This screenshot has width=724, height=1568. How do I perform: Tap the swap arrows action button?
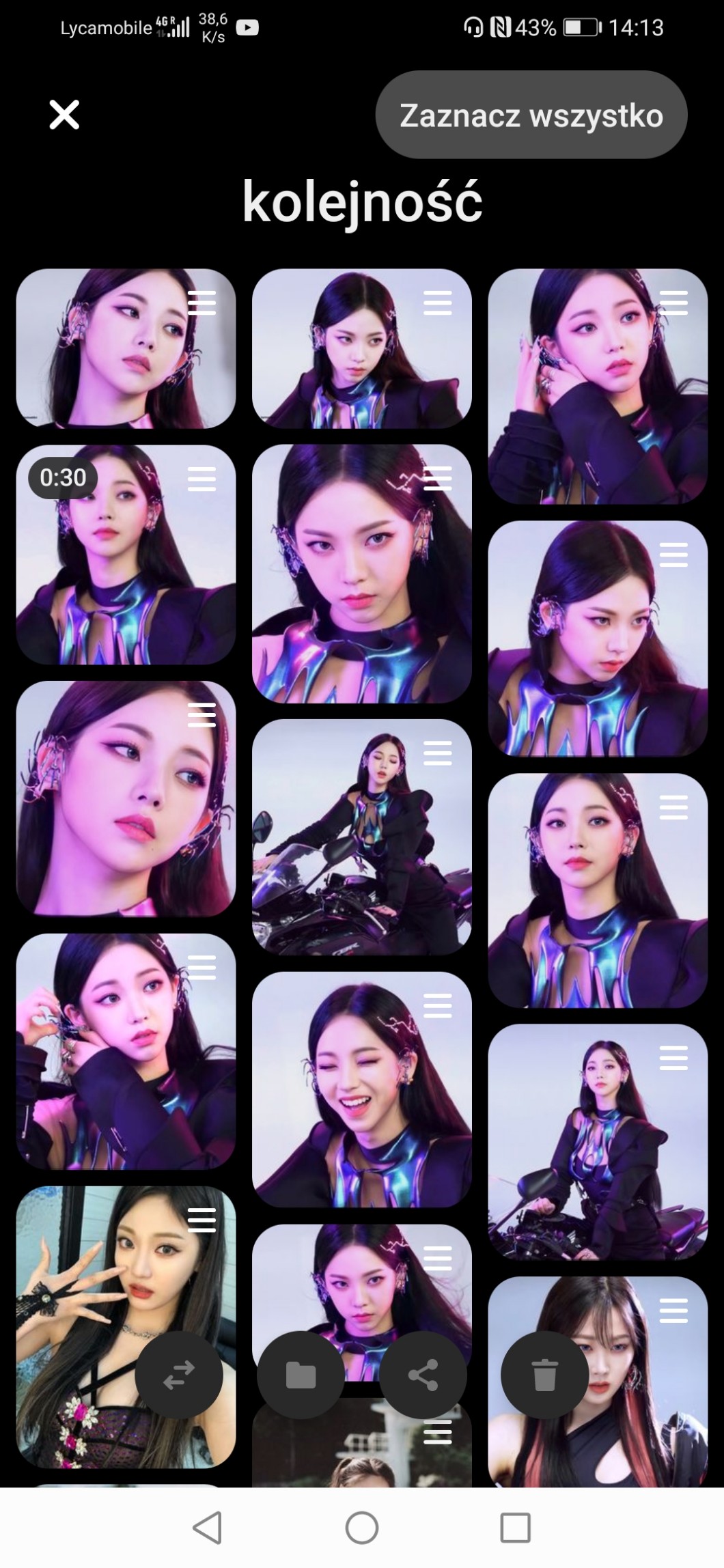179,1375
